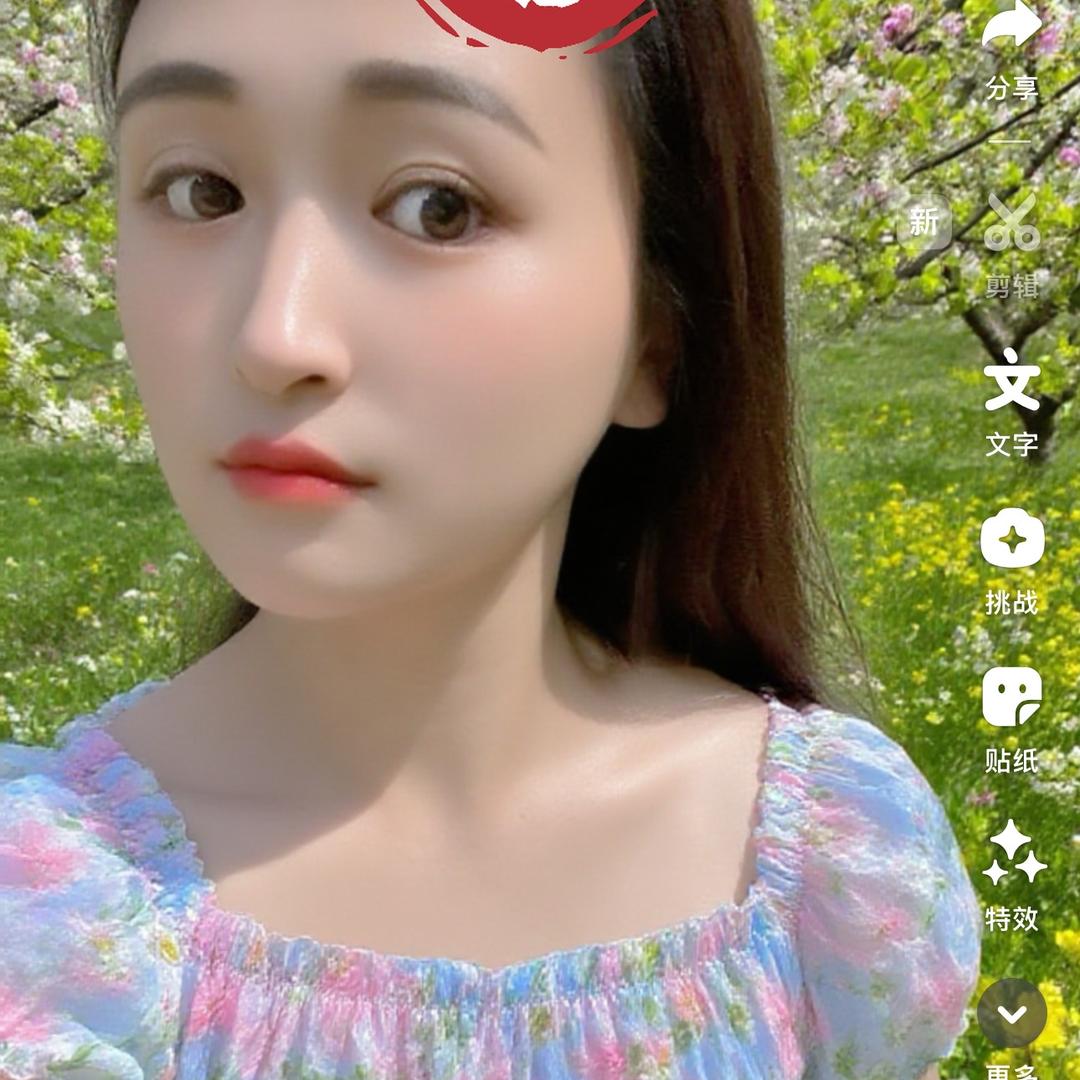The image size is (1080, 1080).
Task: Expand more tools with the down chevron
Action: 1011,1014
